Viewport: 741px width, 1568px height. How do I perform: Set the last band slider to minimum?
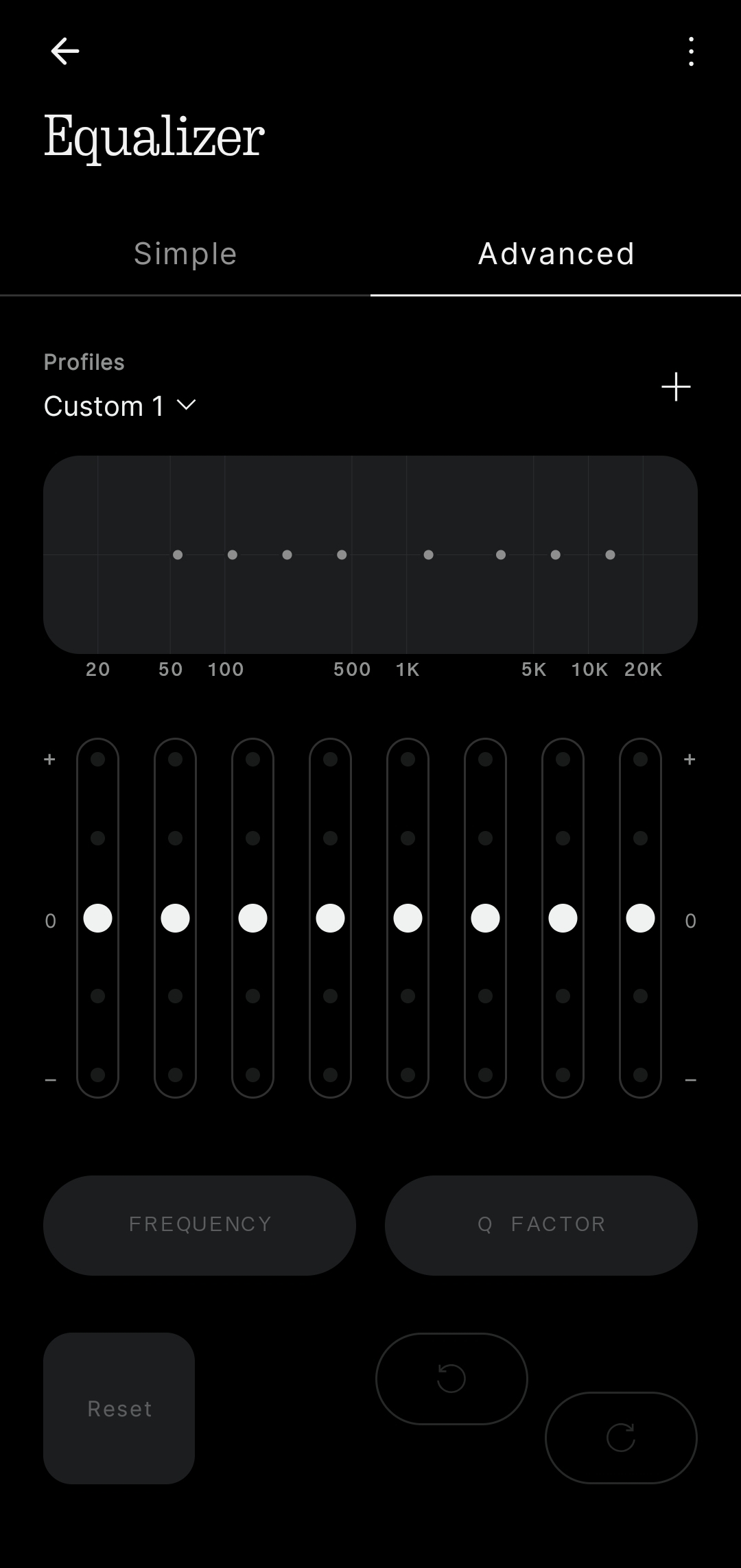[640, 1075]
